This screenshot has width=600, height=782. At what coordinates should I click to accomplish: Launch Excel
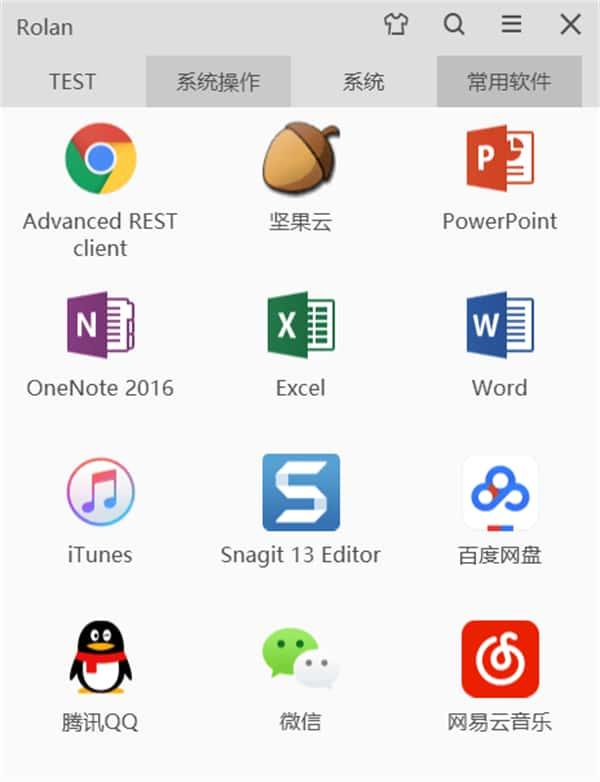300,326
